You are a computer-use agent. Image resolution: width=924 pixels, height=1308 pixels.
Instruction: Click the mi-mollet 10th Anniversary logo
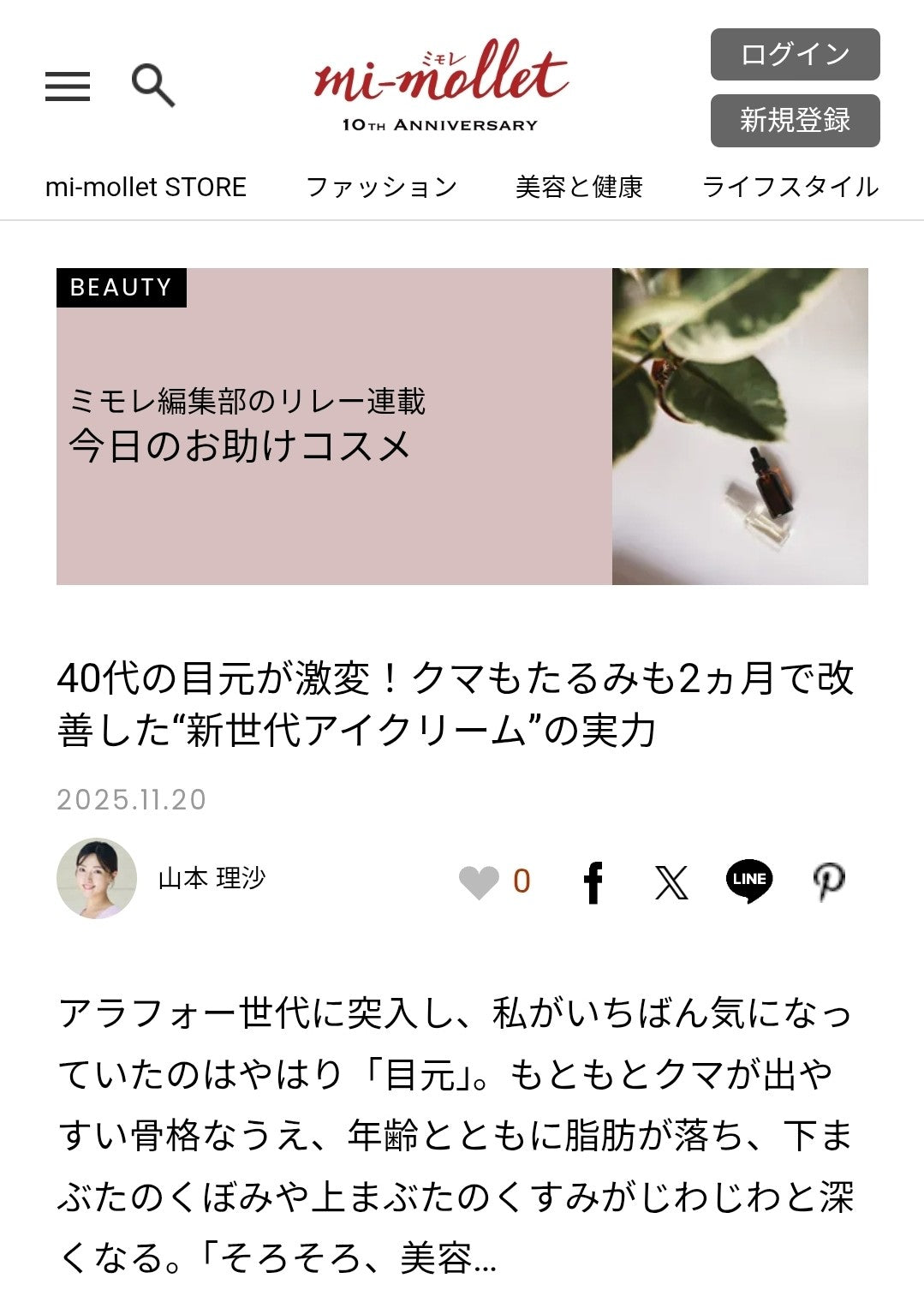tap(441, 81)
